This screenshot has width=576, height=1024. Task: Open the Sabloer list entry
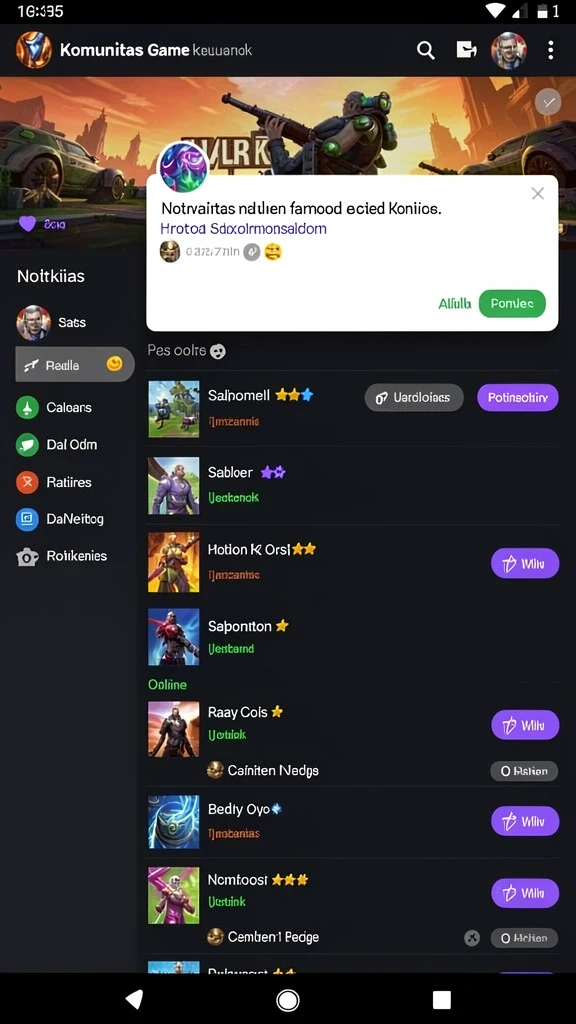click(353, 485)
